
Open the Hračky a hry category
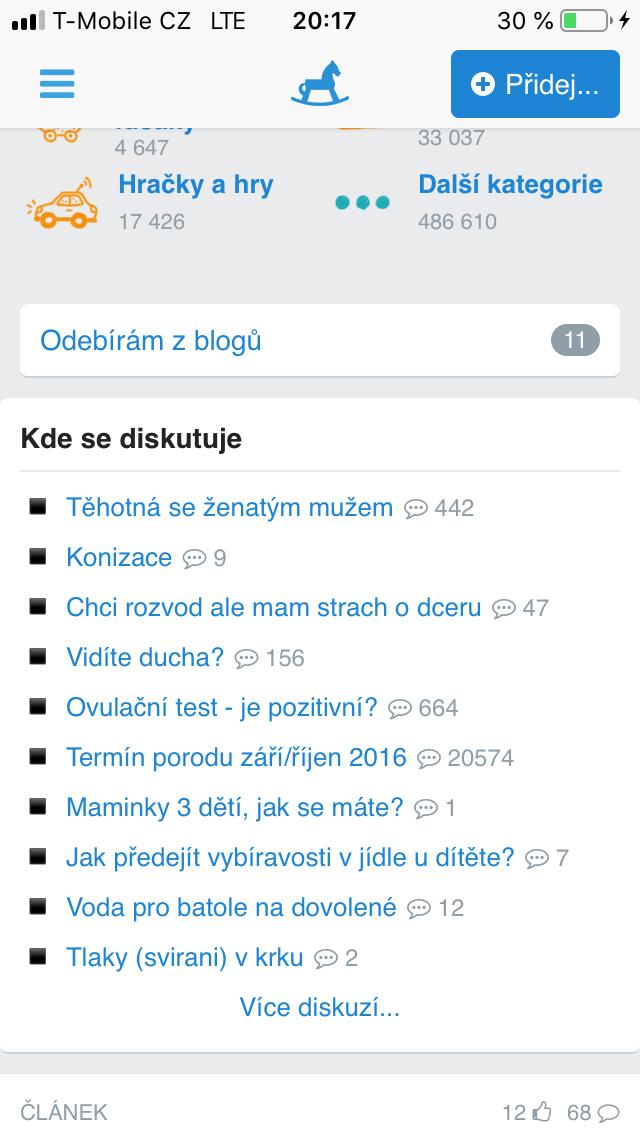point(195,185)
